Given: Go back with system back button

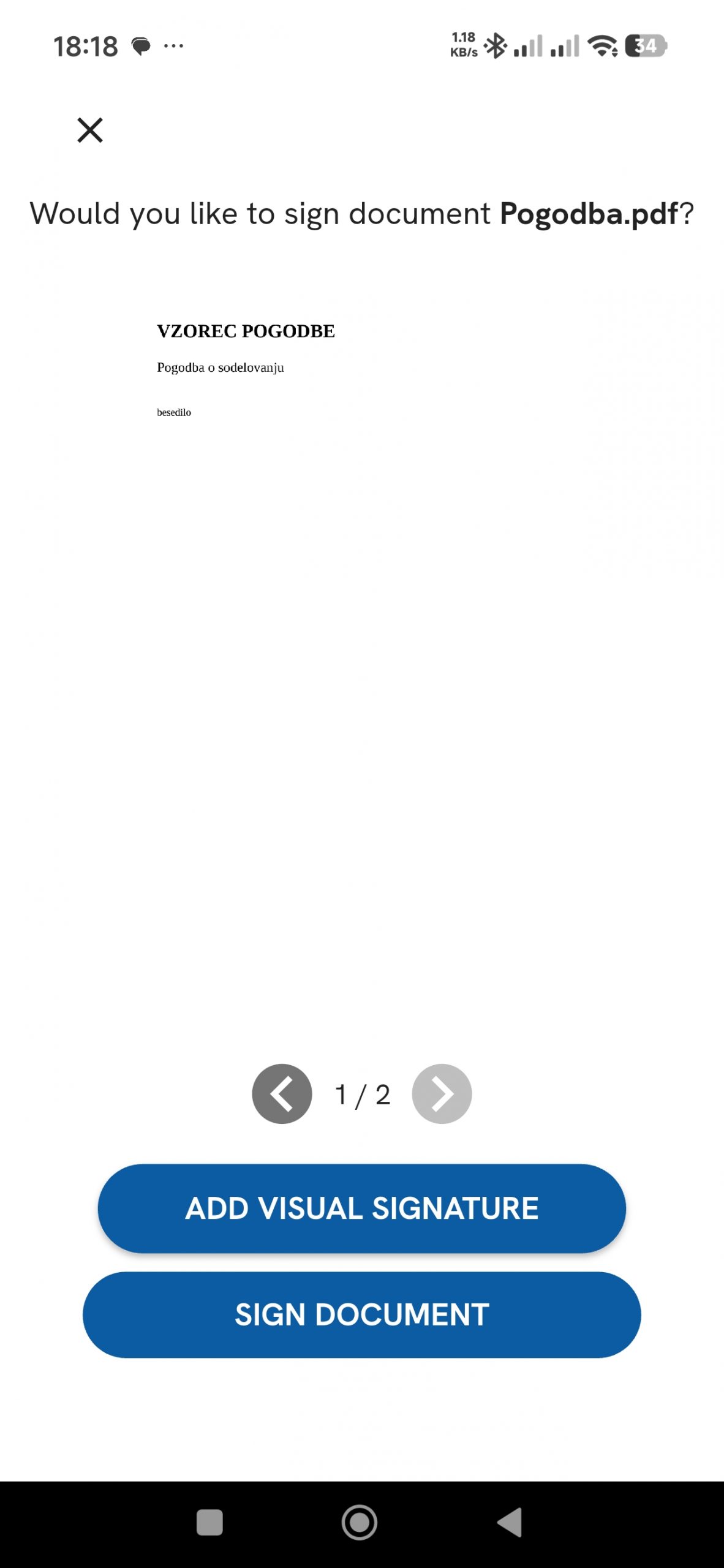Looking at the screenshot, I should [x=510, y=1523].
